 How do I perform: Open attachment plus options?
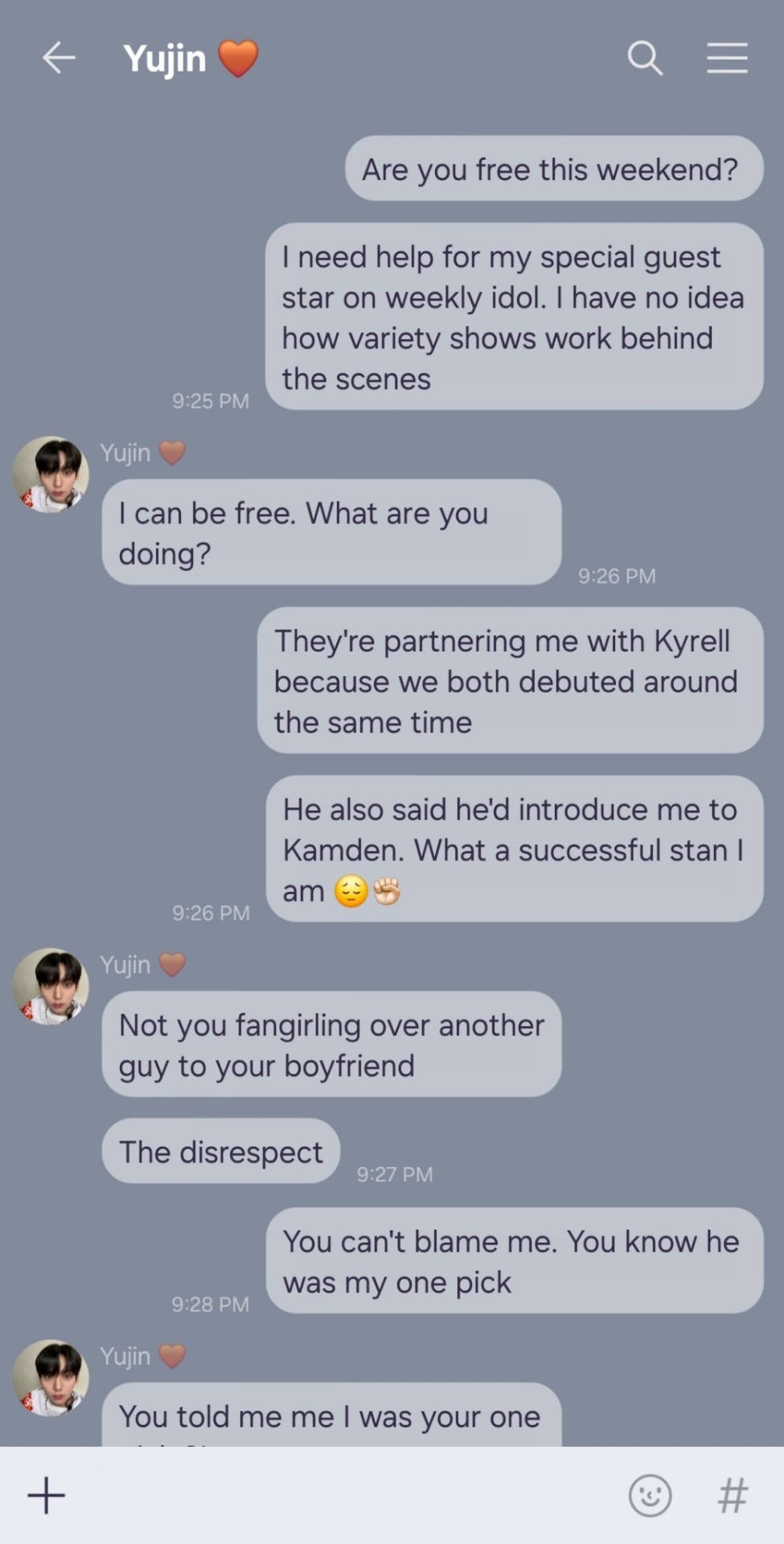pos(47,1495)
